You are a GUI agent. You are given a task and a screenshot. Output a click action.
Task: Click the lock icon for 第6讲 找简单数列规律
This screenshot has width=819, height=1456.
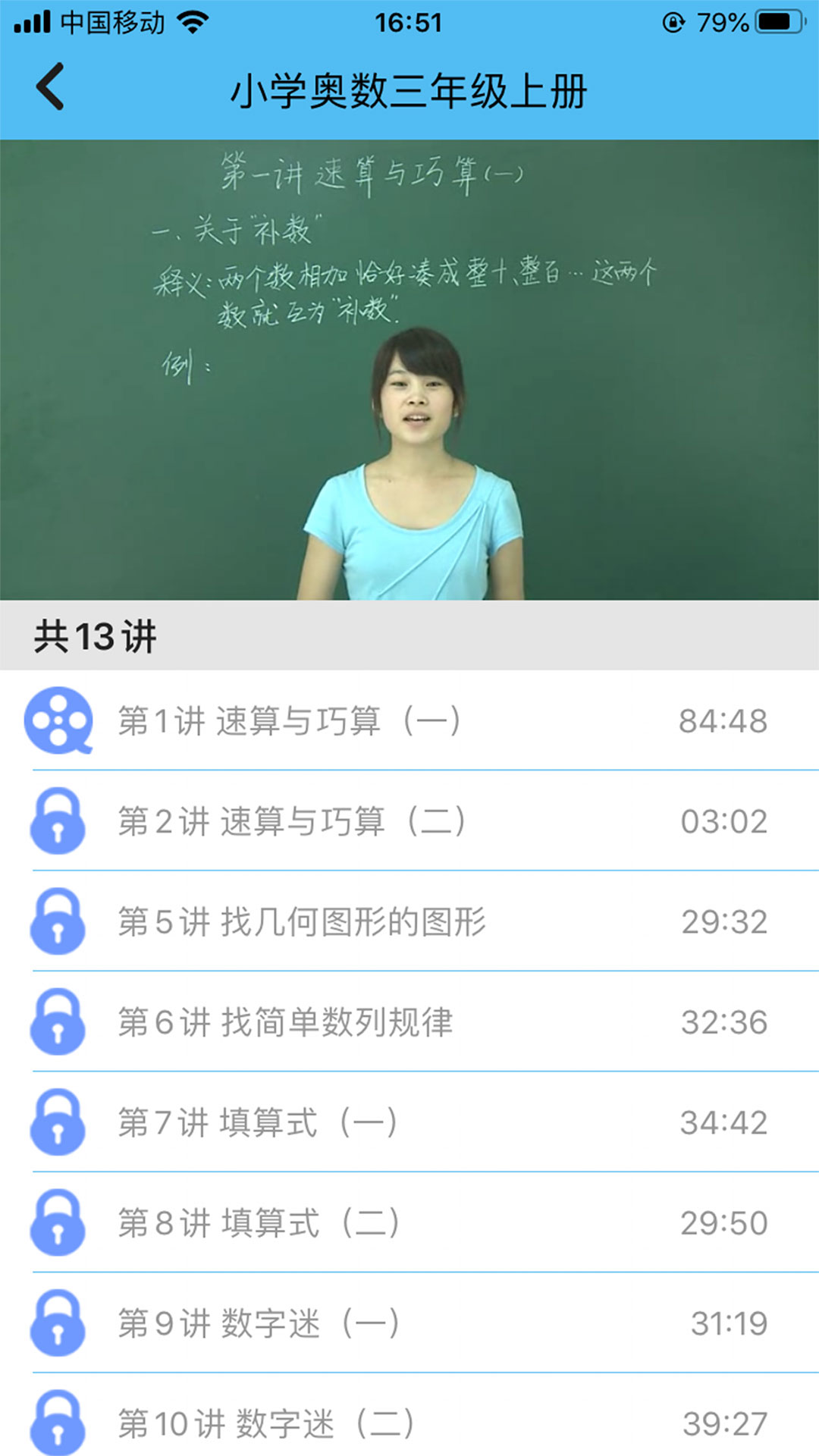tap(57, 1022)
